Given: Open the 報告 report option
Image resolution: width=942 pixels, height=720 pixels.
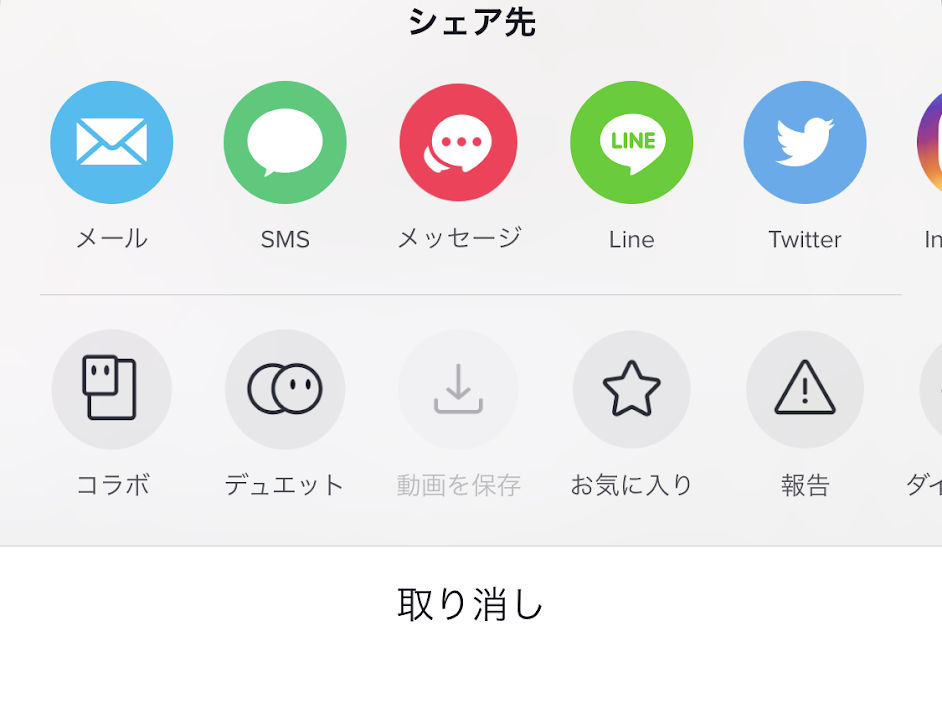Looking at the screenshot, I should click(805, 389).
